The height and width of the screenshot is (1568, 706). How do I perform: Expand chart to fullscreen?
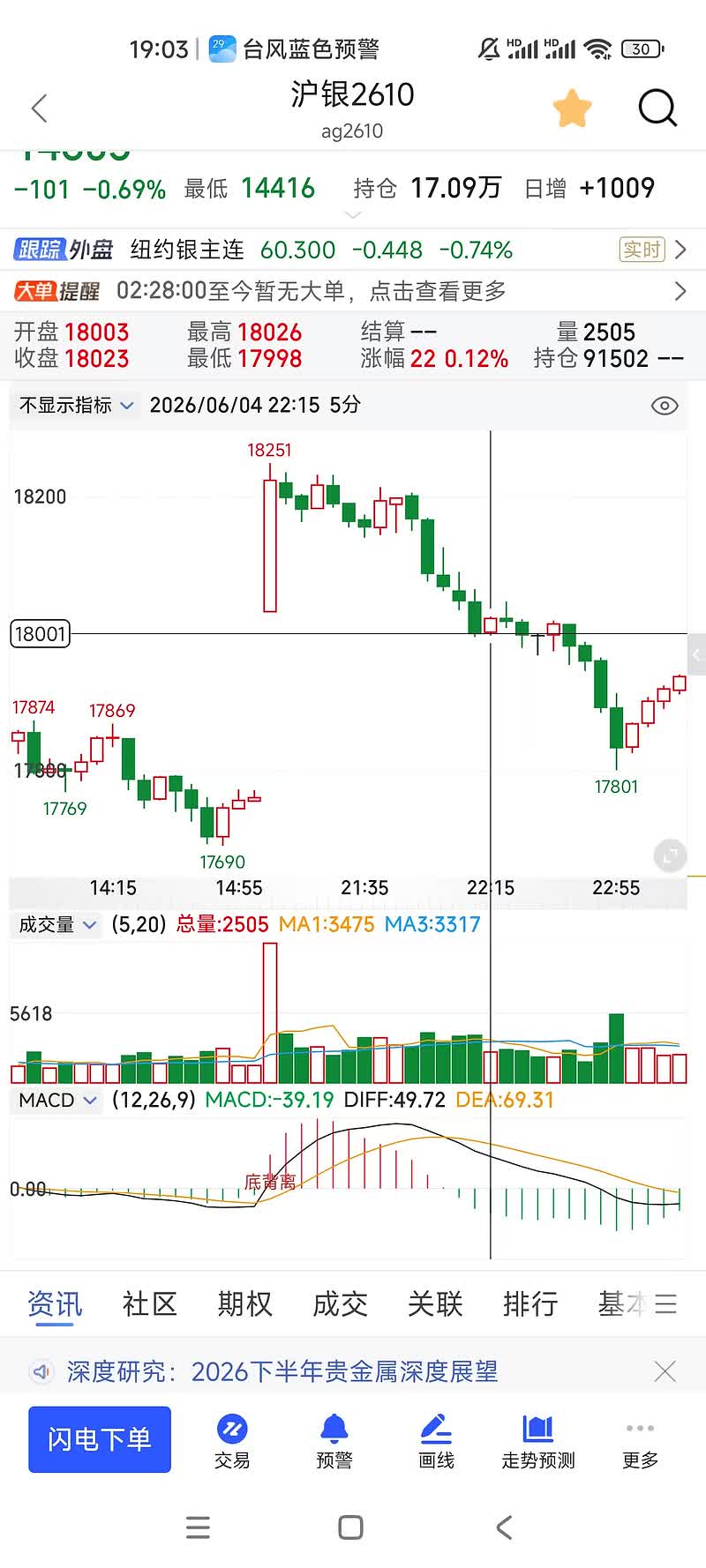(x=670, y=855)
